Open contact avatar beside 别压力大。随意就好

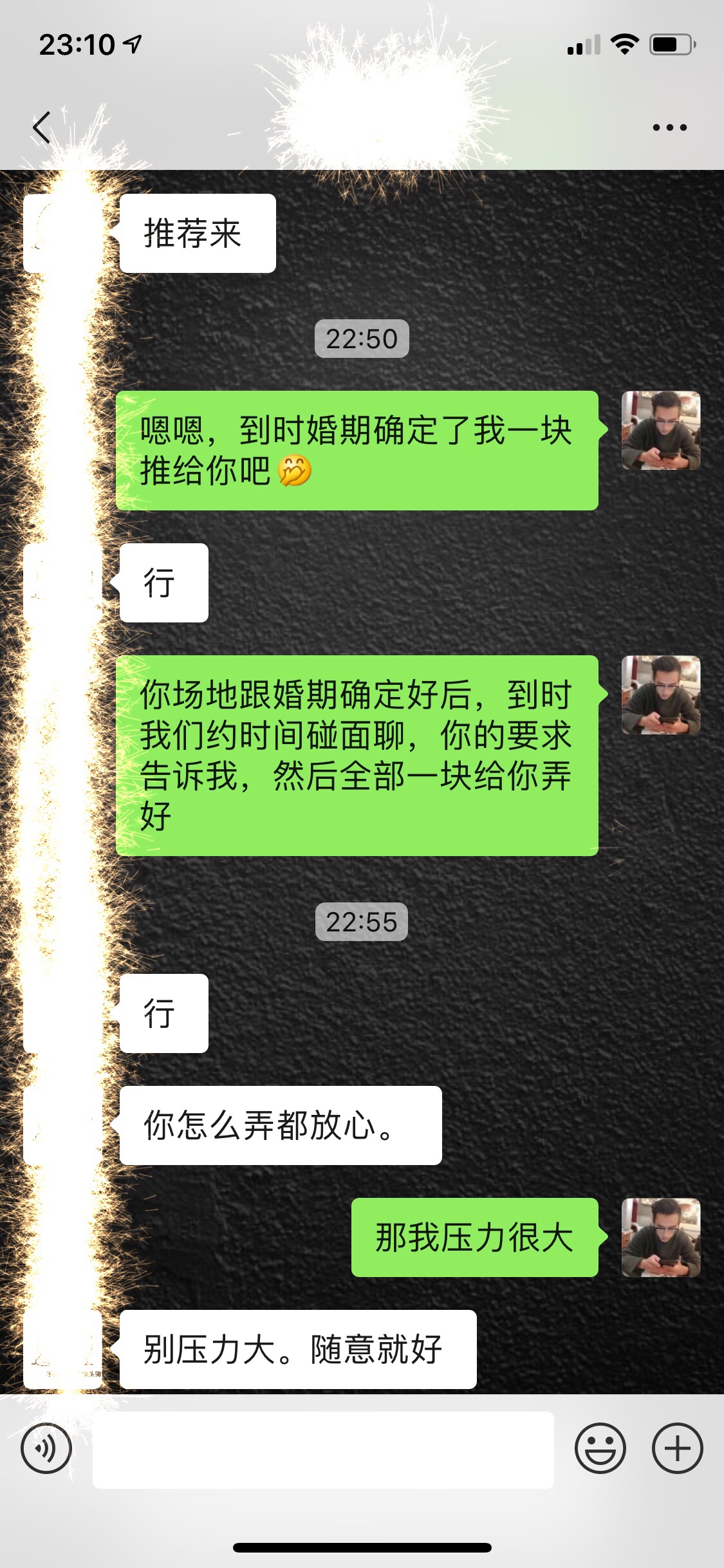62,1349
